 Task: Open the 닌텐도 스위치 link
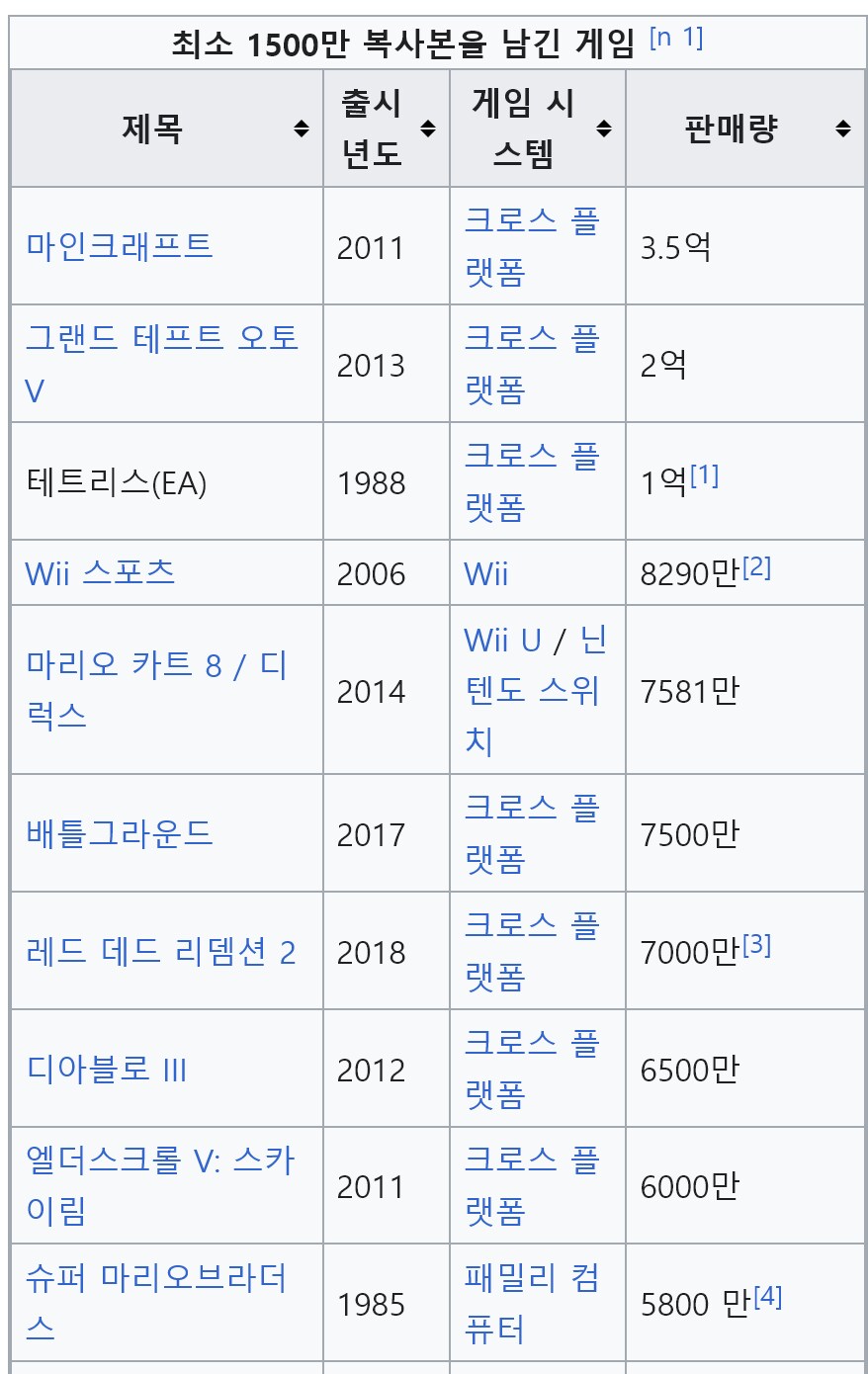click(x=534, y=692)
